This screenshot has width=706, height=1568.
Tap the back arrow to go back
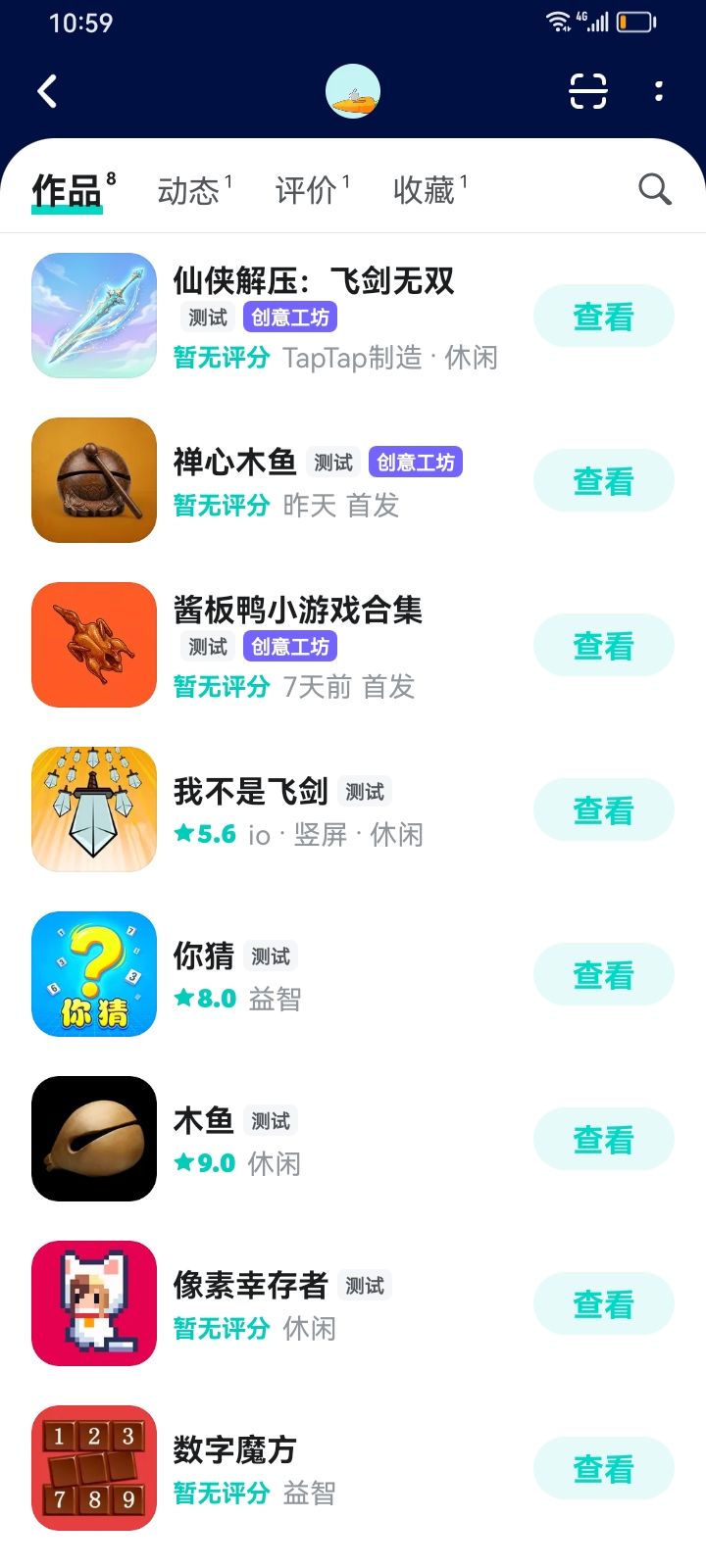[x=47, y=90]
